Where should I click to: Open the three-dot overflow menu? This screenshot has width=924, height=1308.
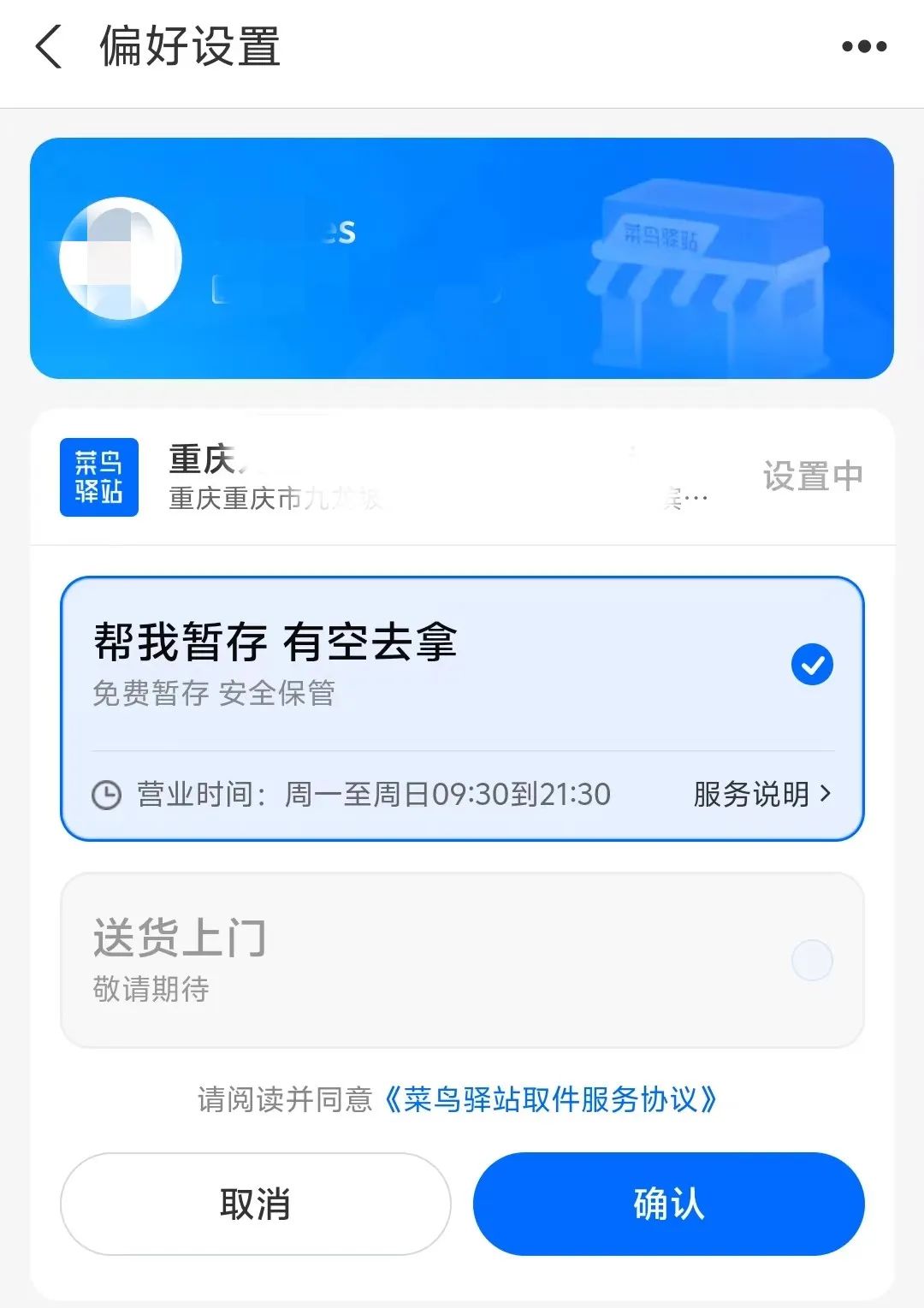coord(864,47)
